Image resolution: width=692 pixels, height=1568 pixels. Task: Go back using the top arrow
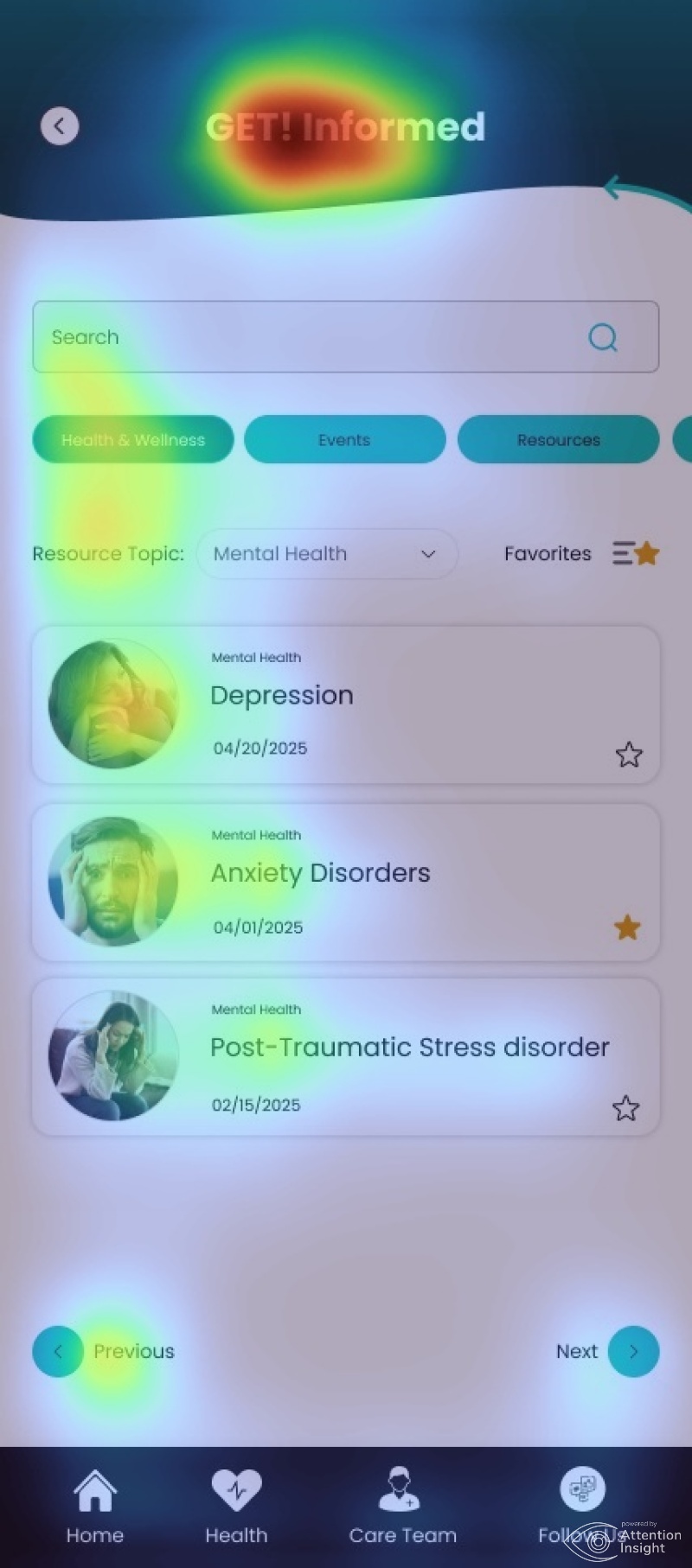tap(60, 126)
